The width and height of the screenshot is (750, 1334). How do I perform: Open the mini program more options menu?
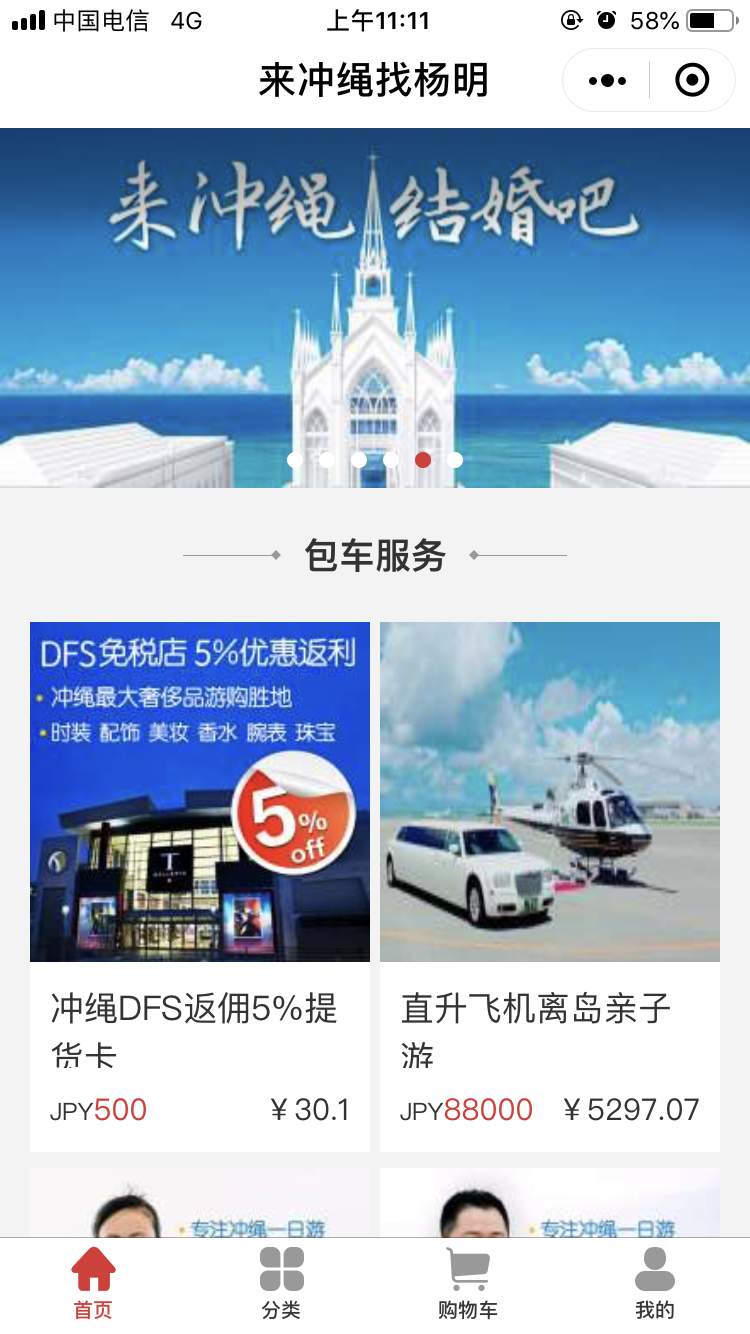point(608,80)
